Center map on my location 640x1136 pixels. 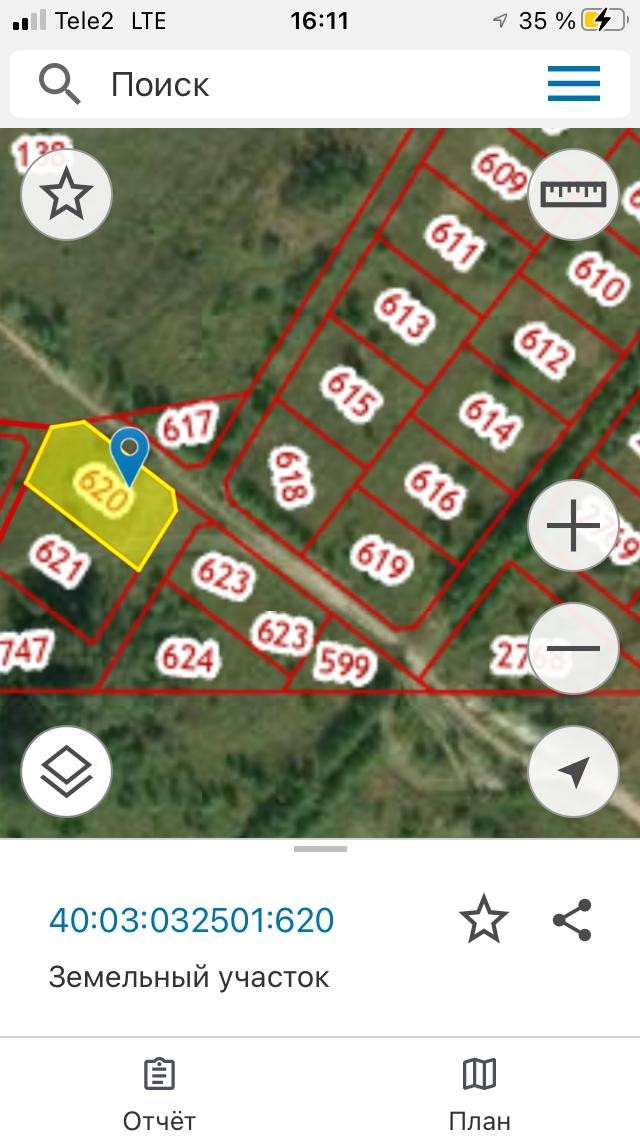coord(574,771)
